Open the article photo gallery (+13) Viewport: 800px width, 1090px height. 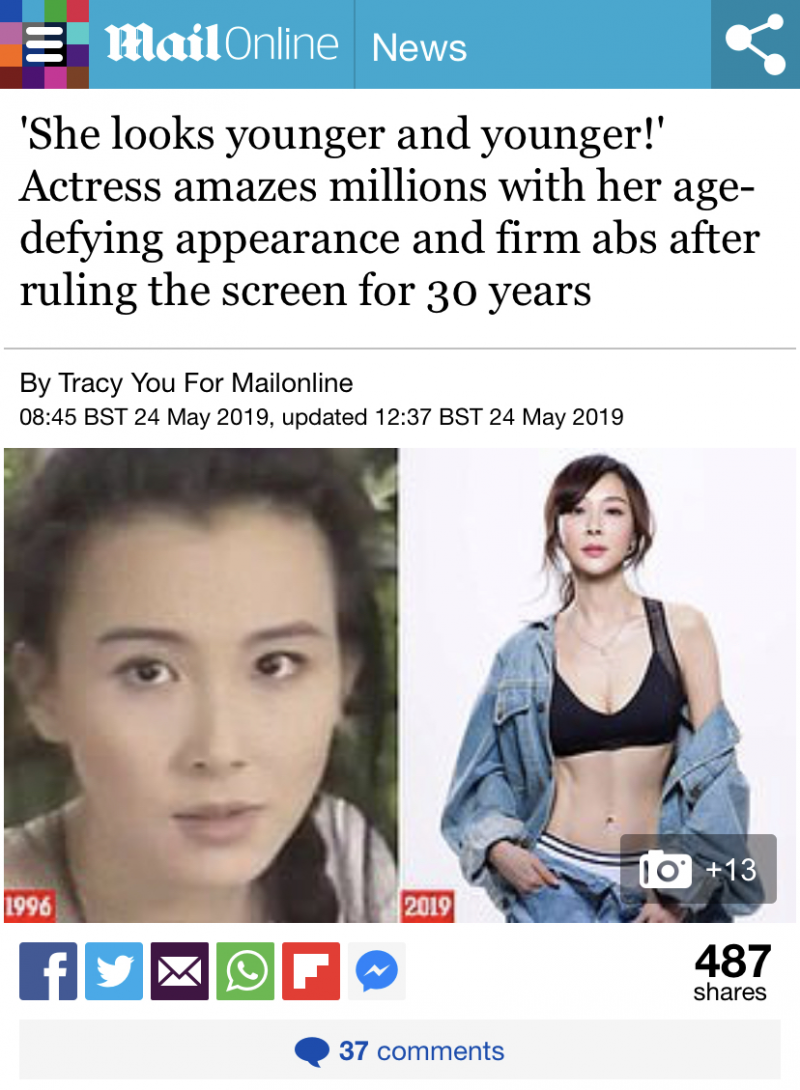(x=698, y=869)
